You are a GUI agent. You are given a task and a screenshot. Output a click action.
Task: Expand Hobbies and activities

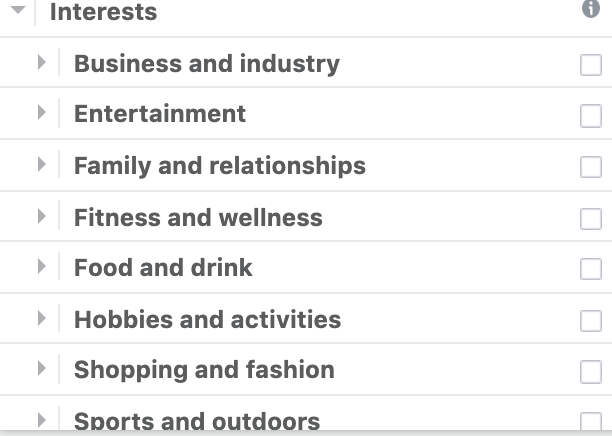point(41,319)
